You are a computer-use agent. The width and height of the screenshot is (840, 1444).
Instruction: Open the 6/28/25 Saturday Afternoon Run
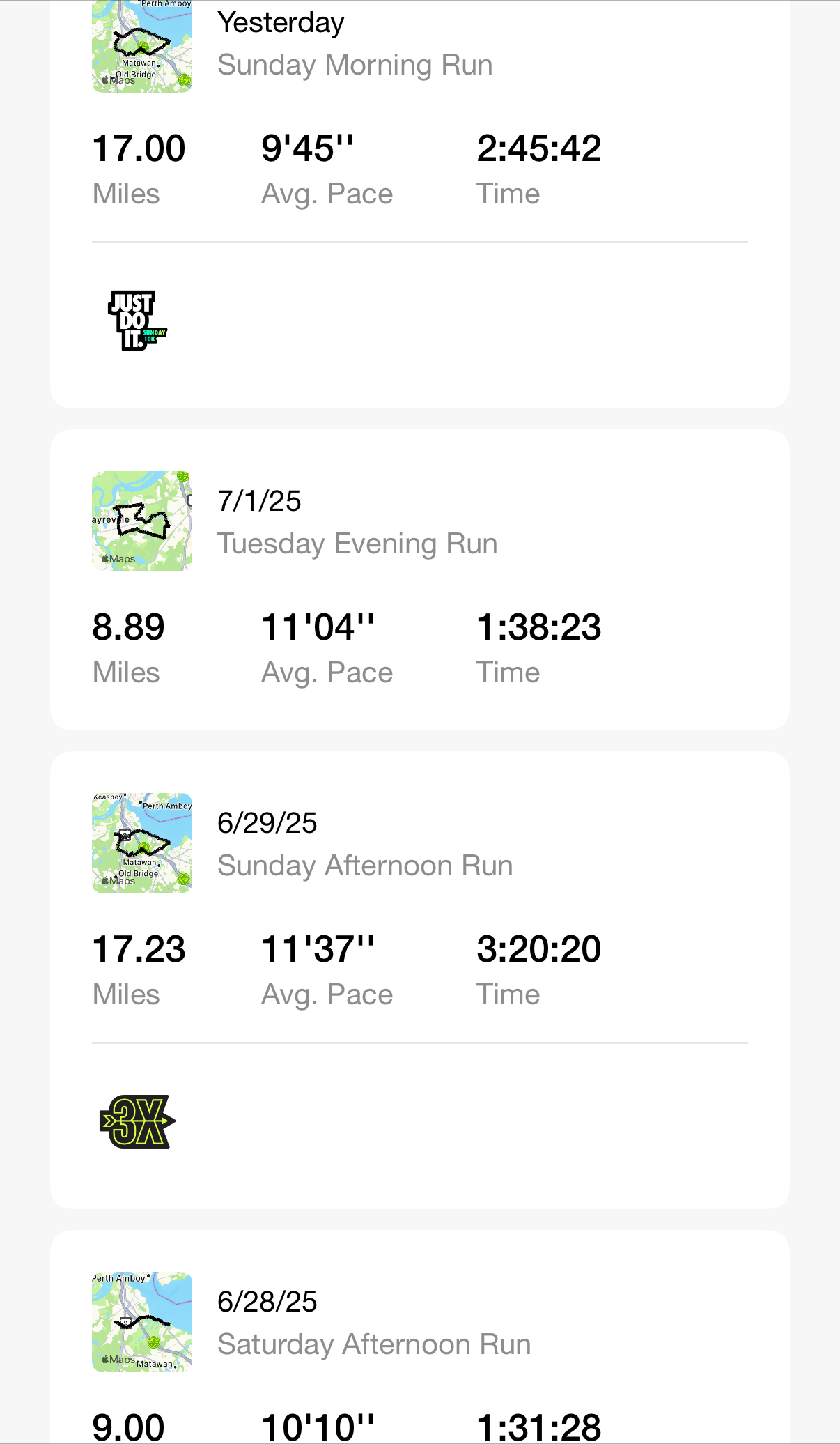[419, 1337]
